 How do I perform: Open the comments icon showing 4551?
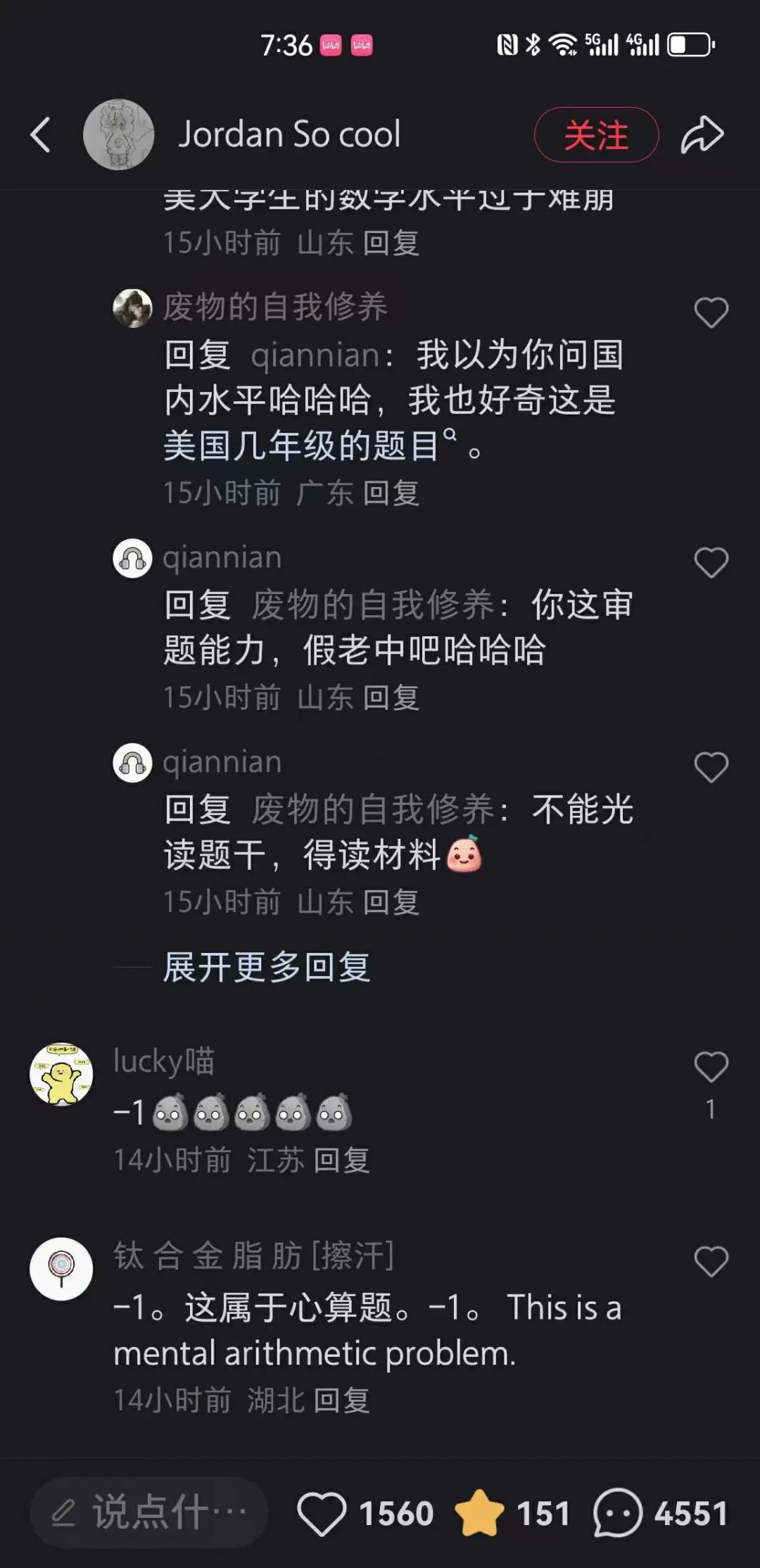pyautogui.click(x=617, y=1512)
